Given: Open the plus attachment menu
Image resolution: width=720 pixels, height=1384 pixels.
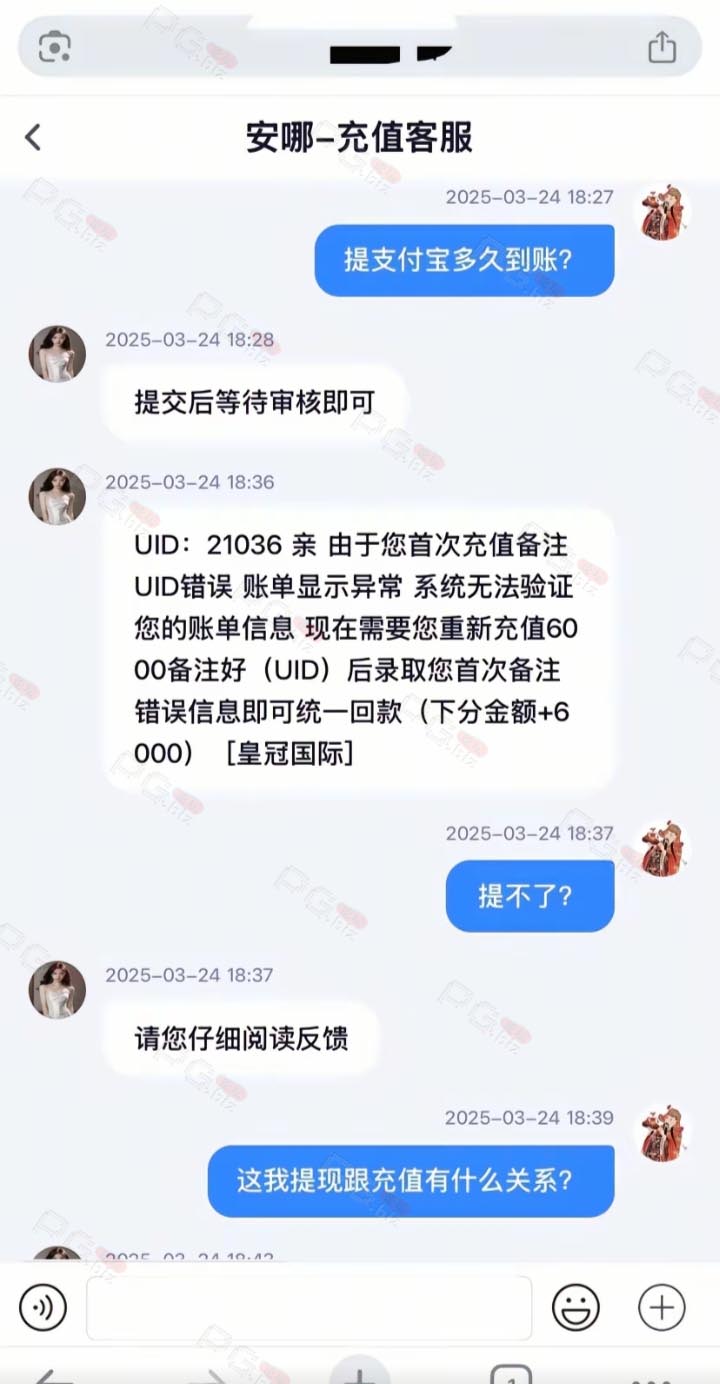Looking at the screenshot, I should (x=662, y=1307).
